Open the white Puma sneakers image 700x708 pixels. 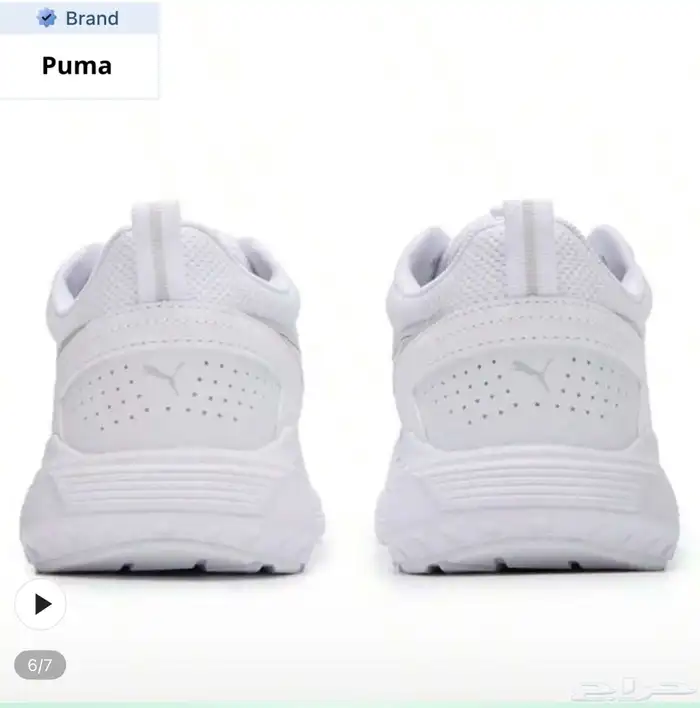(x=350, y=390)
